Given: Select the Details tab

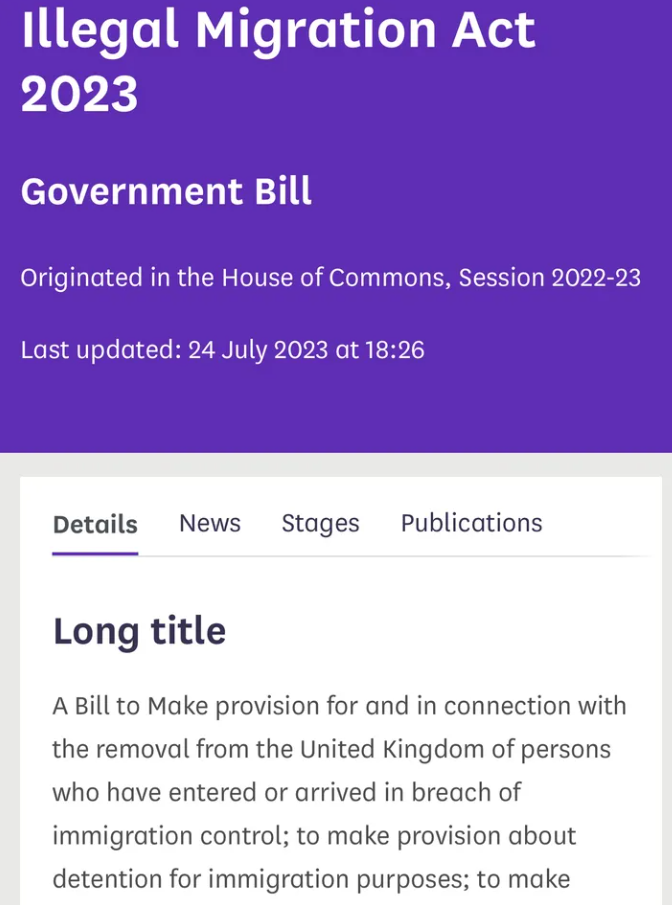Looking at the screenshot, I should (x=95, y=524).
